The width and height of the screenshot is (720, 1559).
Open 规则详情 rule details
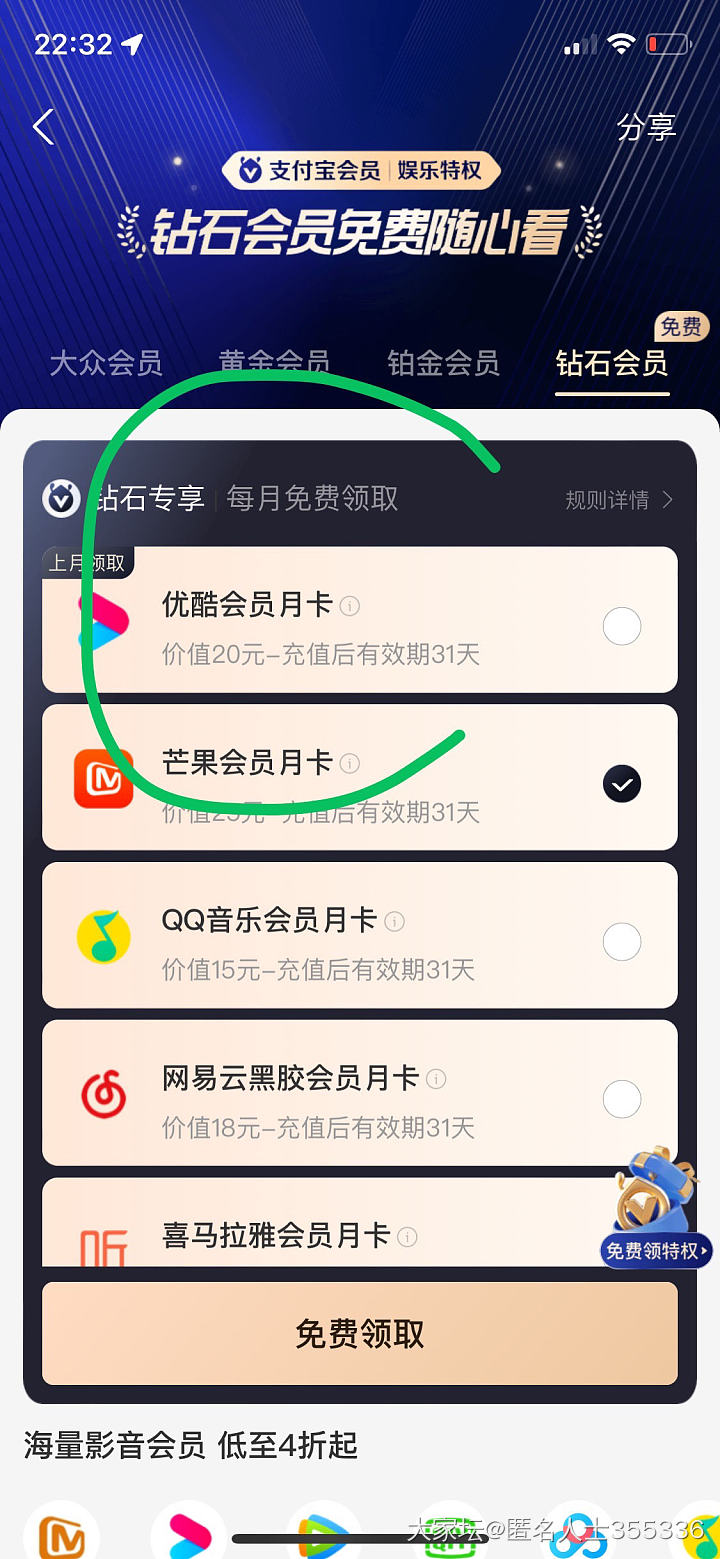coord(619,499)
